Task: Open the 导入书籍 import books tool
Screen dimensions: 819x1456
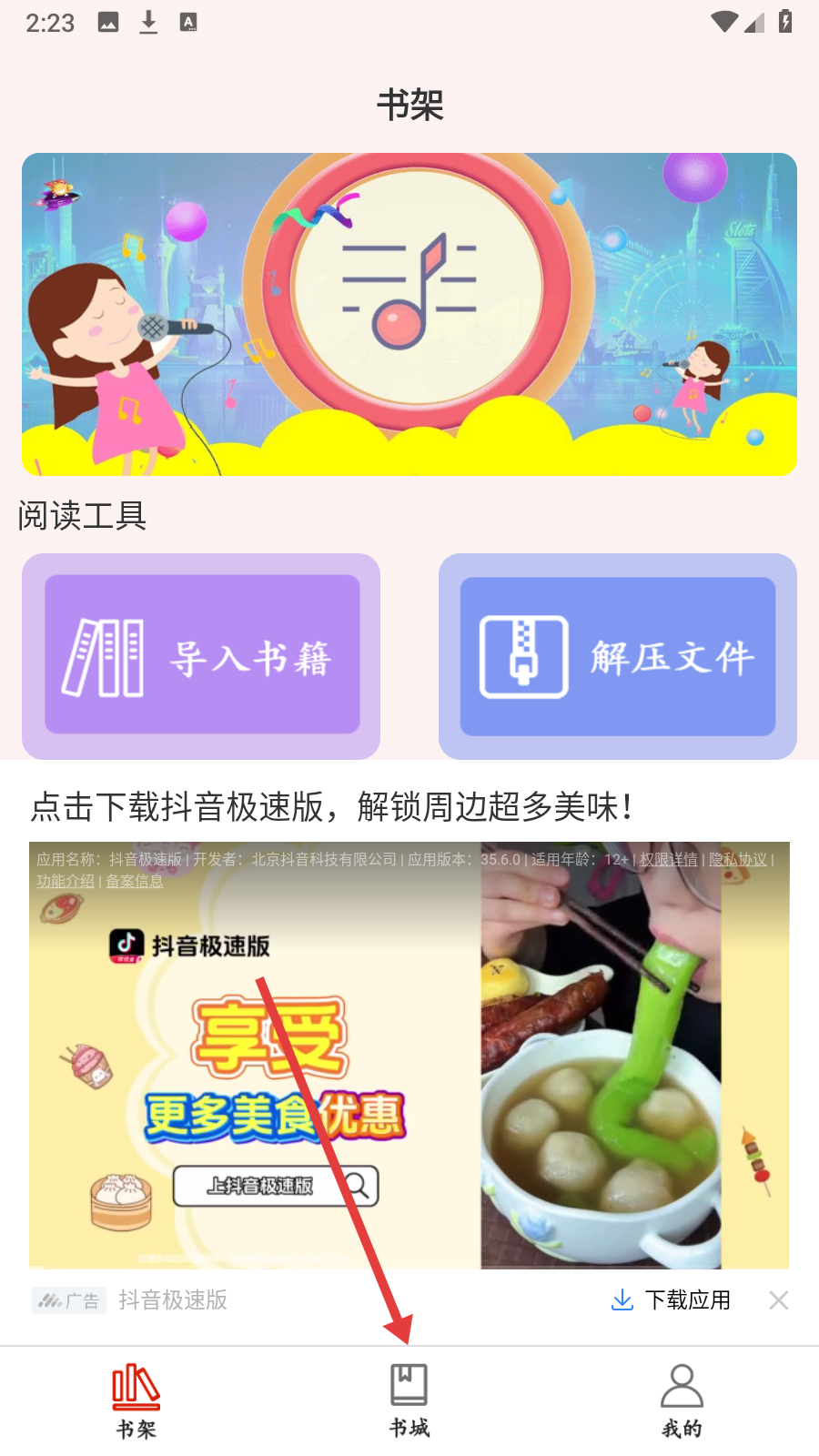Action: [202, 655]
